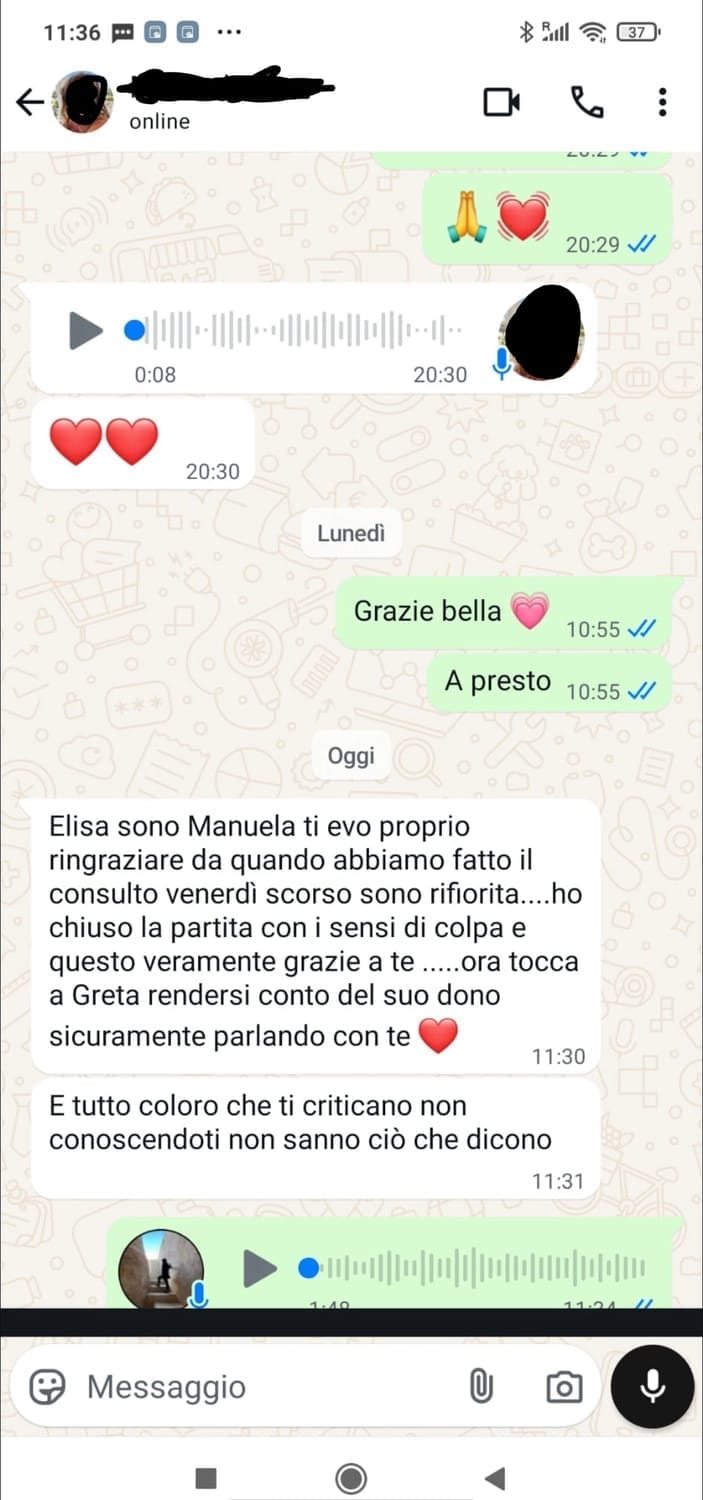Focus the Messaggio text field

coord(260,1387)
